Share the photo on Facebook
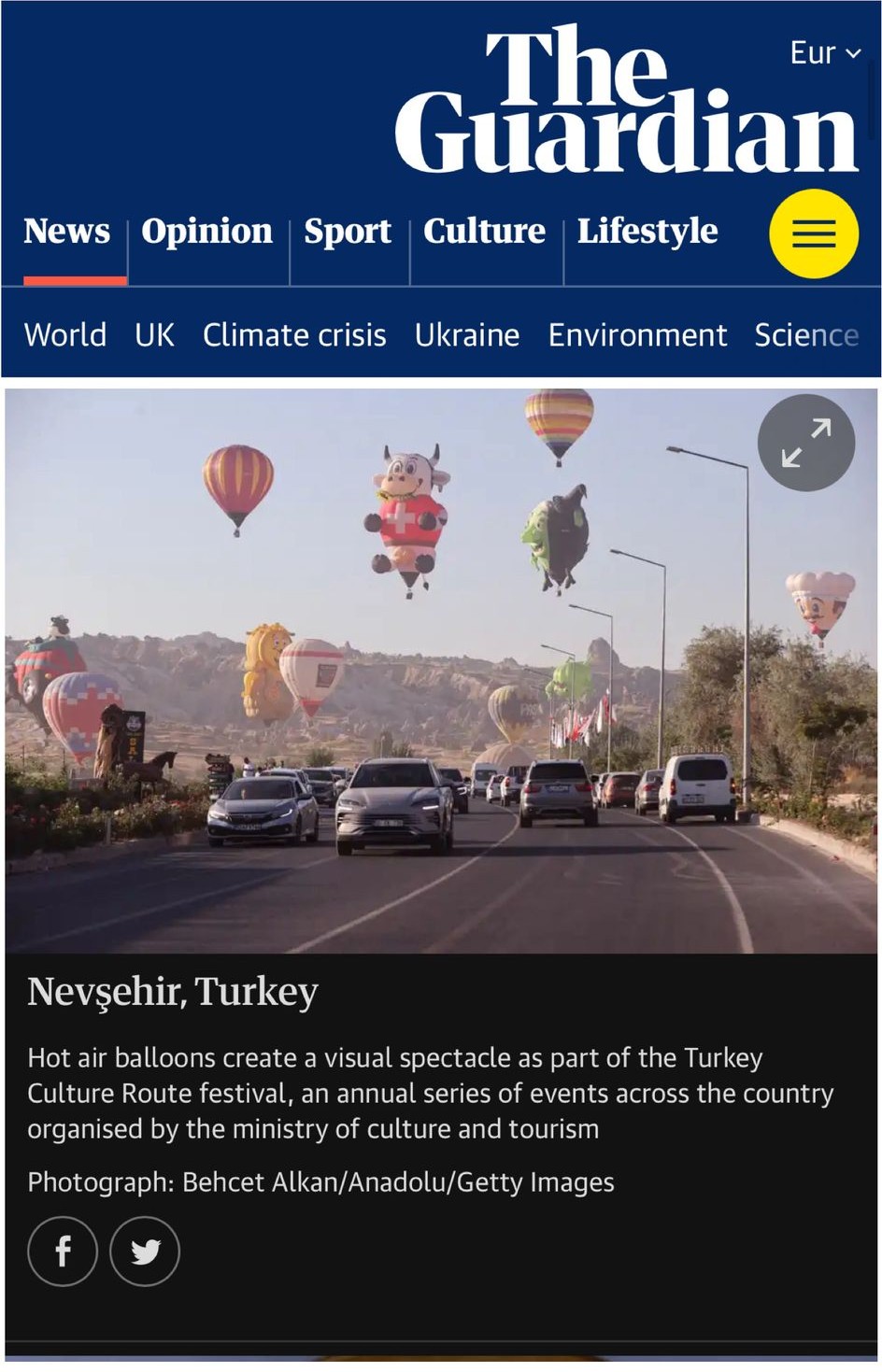The image size is (882, 1372). coord(63,1251)
